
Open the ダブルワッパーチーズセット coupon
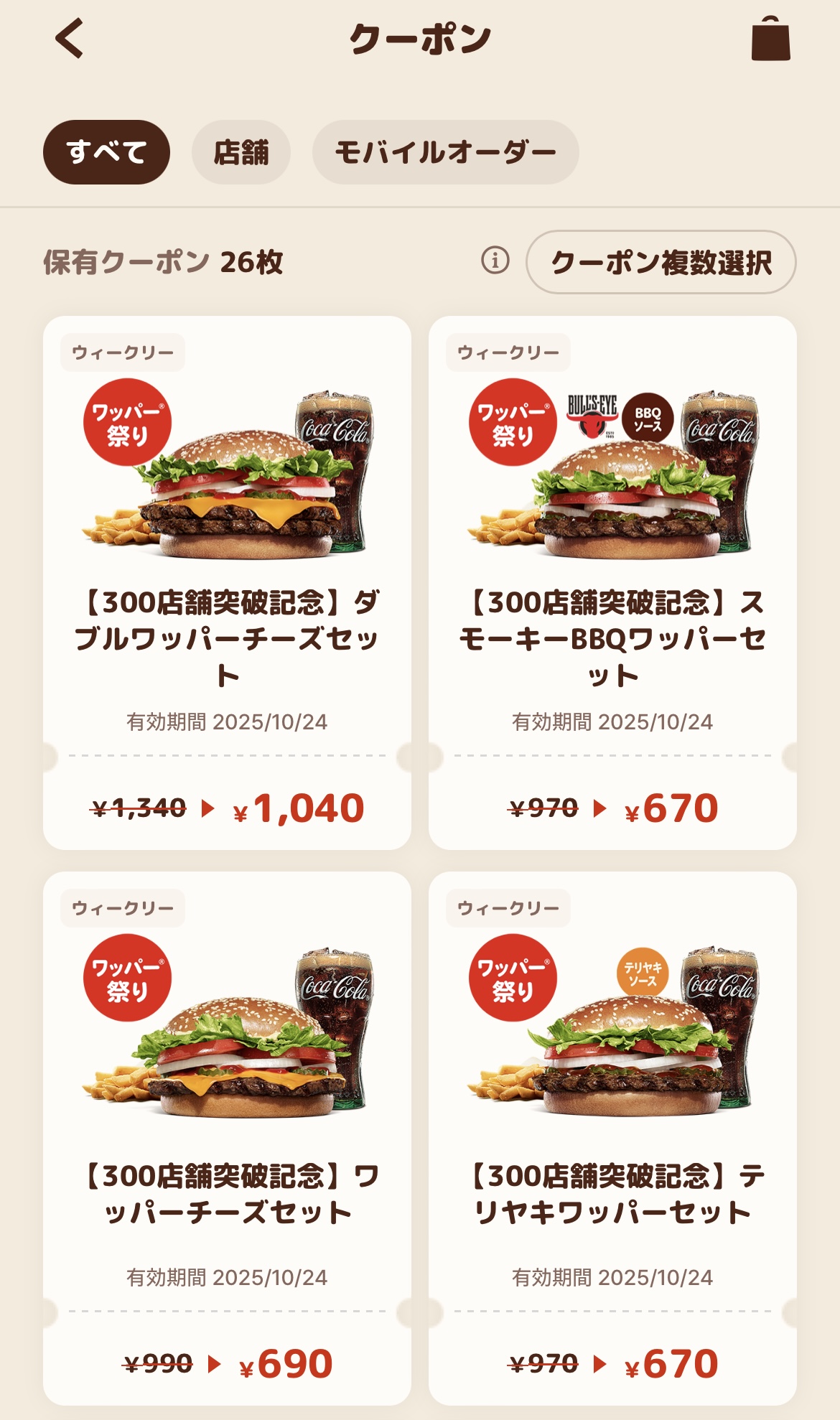[x=227, y=581]
